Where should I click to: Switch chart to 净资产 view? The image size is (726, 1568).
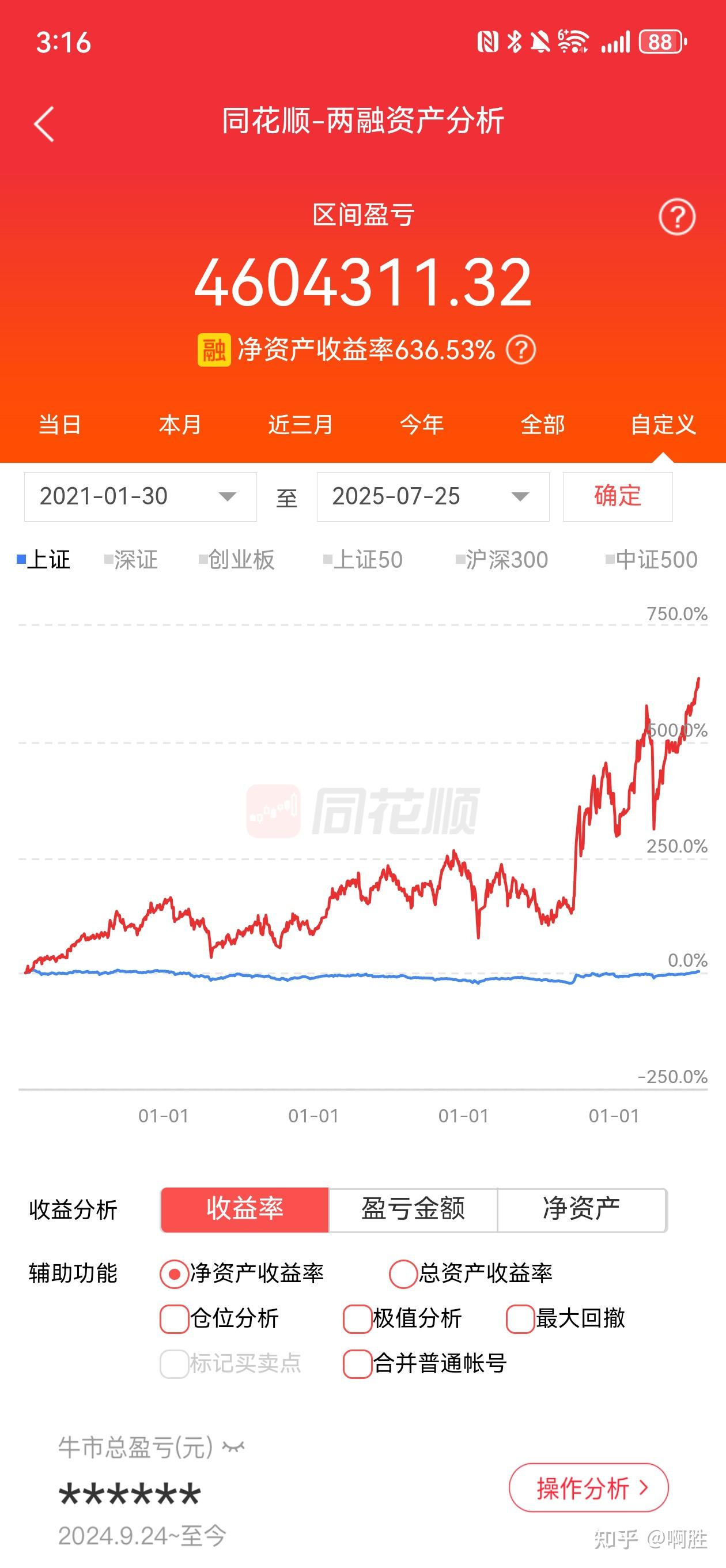pos(582,1208)
